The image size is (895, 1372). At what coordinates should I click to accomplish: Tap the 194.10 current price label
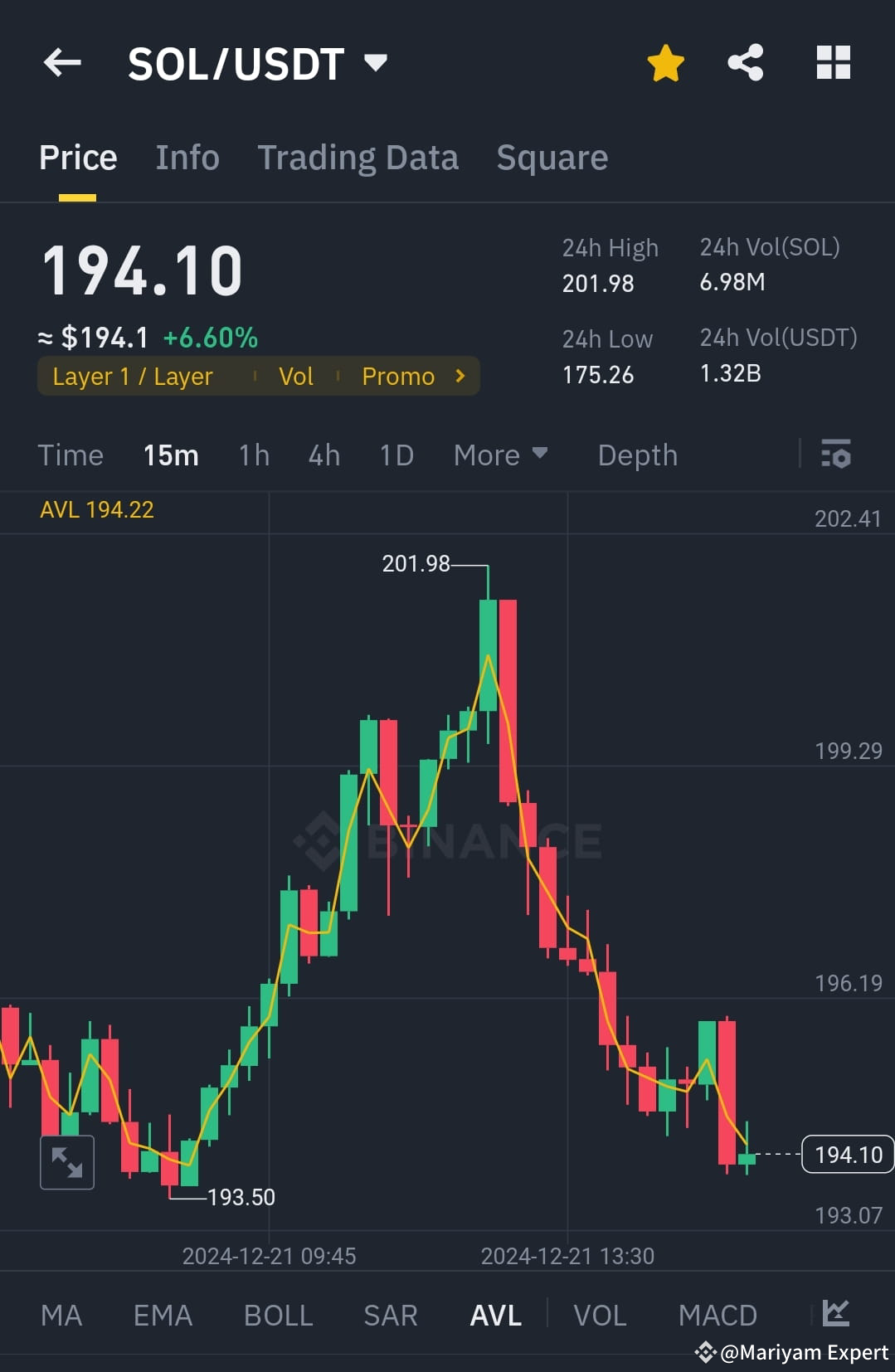847,1154
